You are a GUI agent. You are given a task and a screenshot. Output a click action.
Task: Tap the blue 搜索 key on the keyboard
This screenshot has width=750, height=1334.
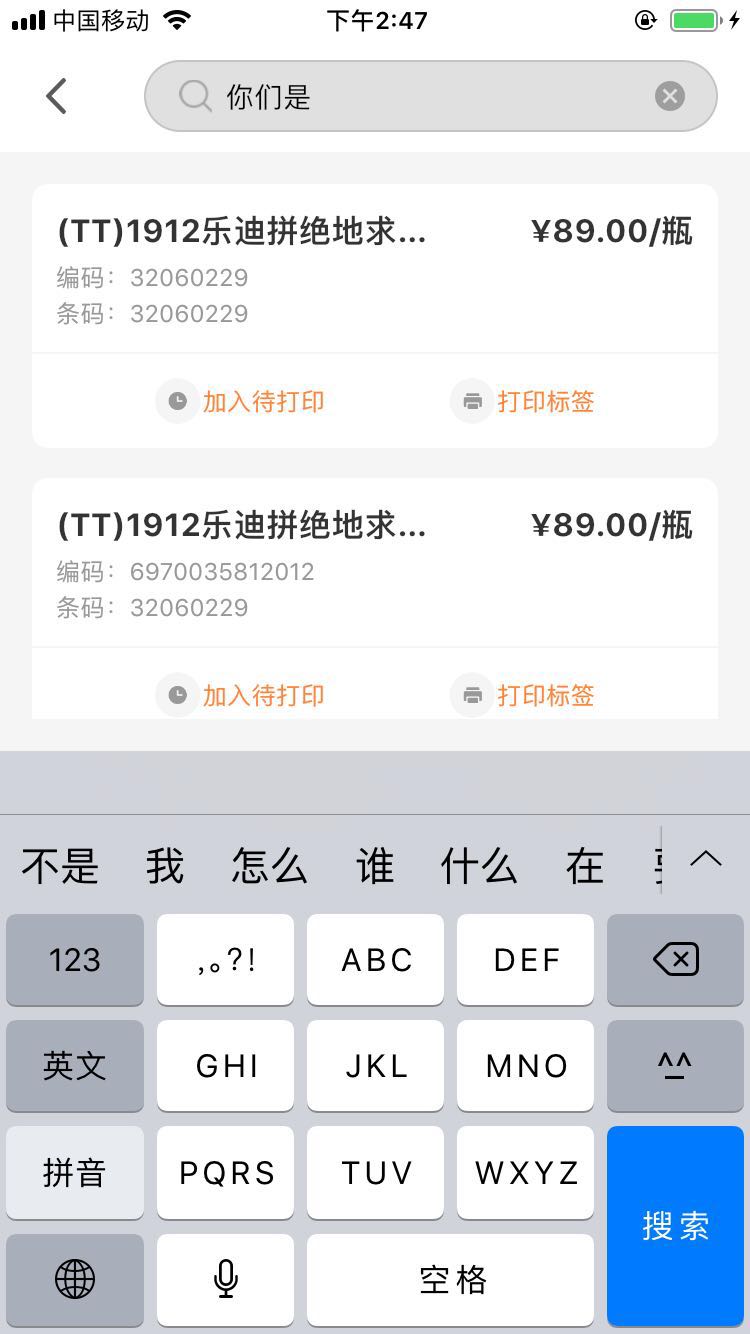[x=676, y=1226]
